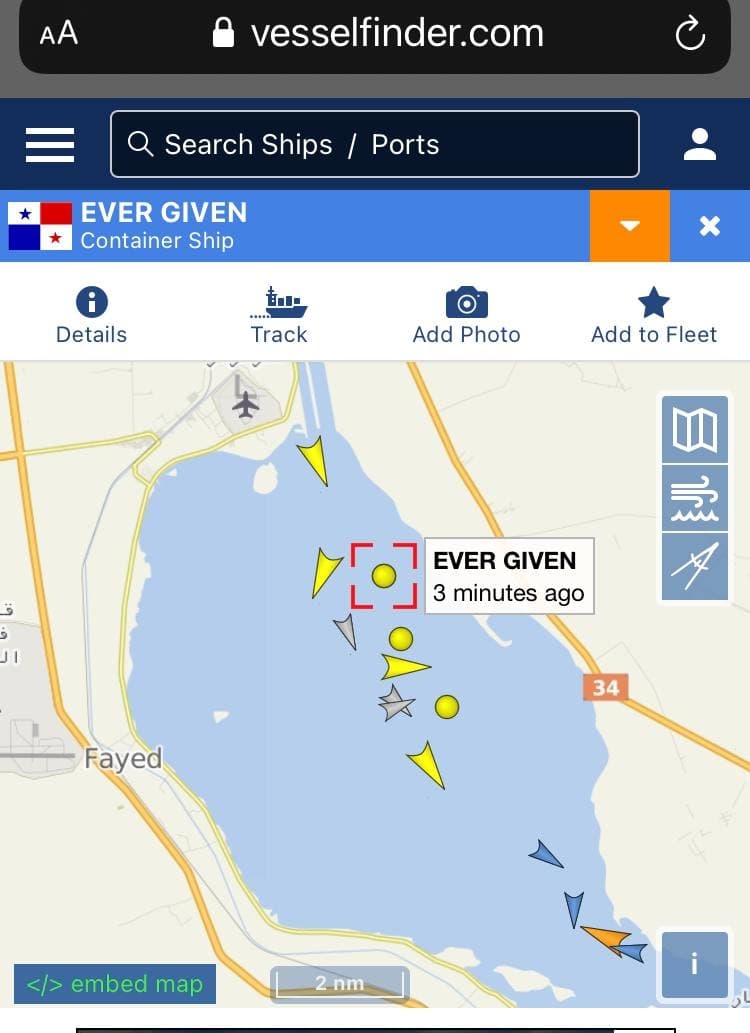750x1033 pixels.
Task: Open the AA text size options
Action: click(58, 34)
